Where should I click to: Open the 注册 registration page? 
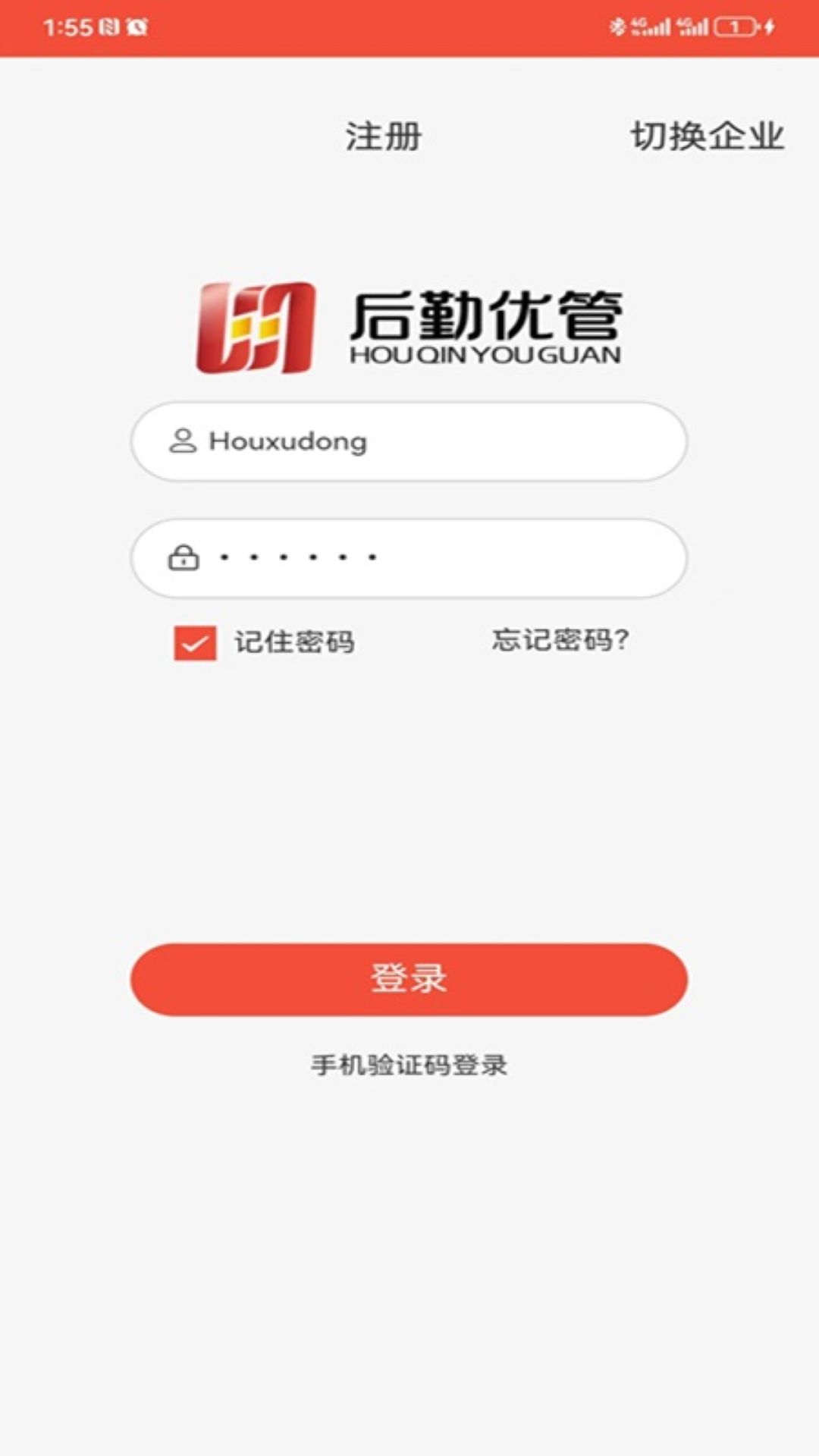pyautogui.click(x=379, y=136)
